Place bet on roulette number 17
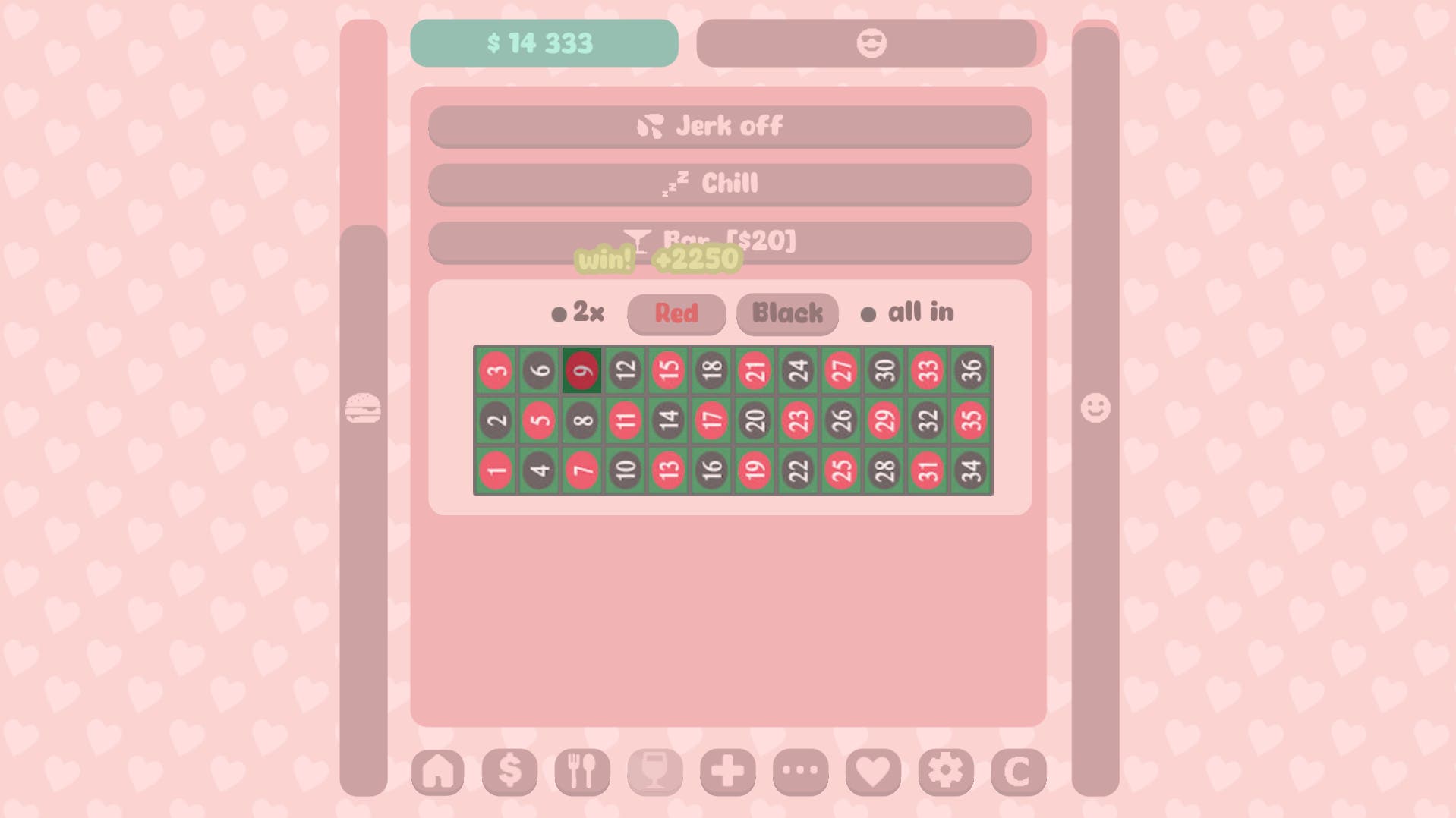The image size is (1456, 818). pos(711,420)
